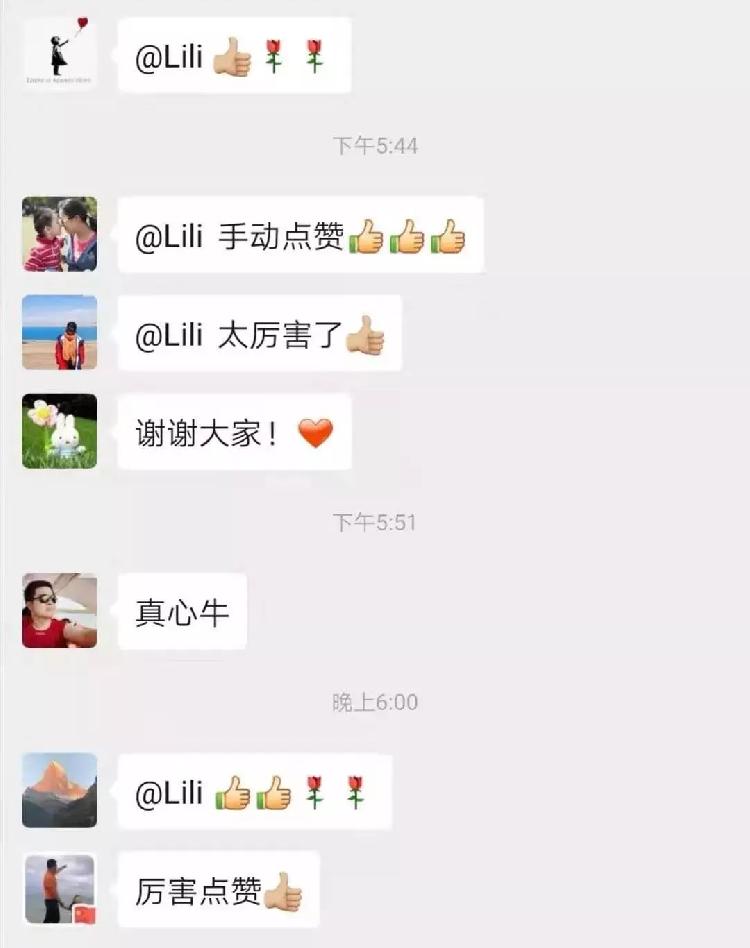Viewport: 750px width, 948px height.
Task: Open avatar of sender of '手动点赞' message
Action: tap(60, 234)
